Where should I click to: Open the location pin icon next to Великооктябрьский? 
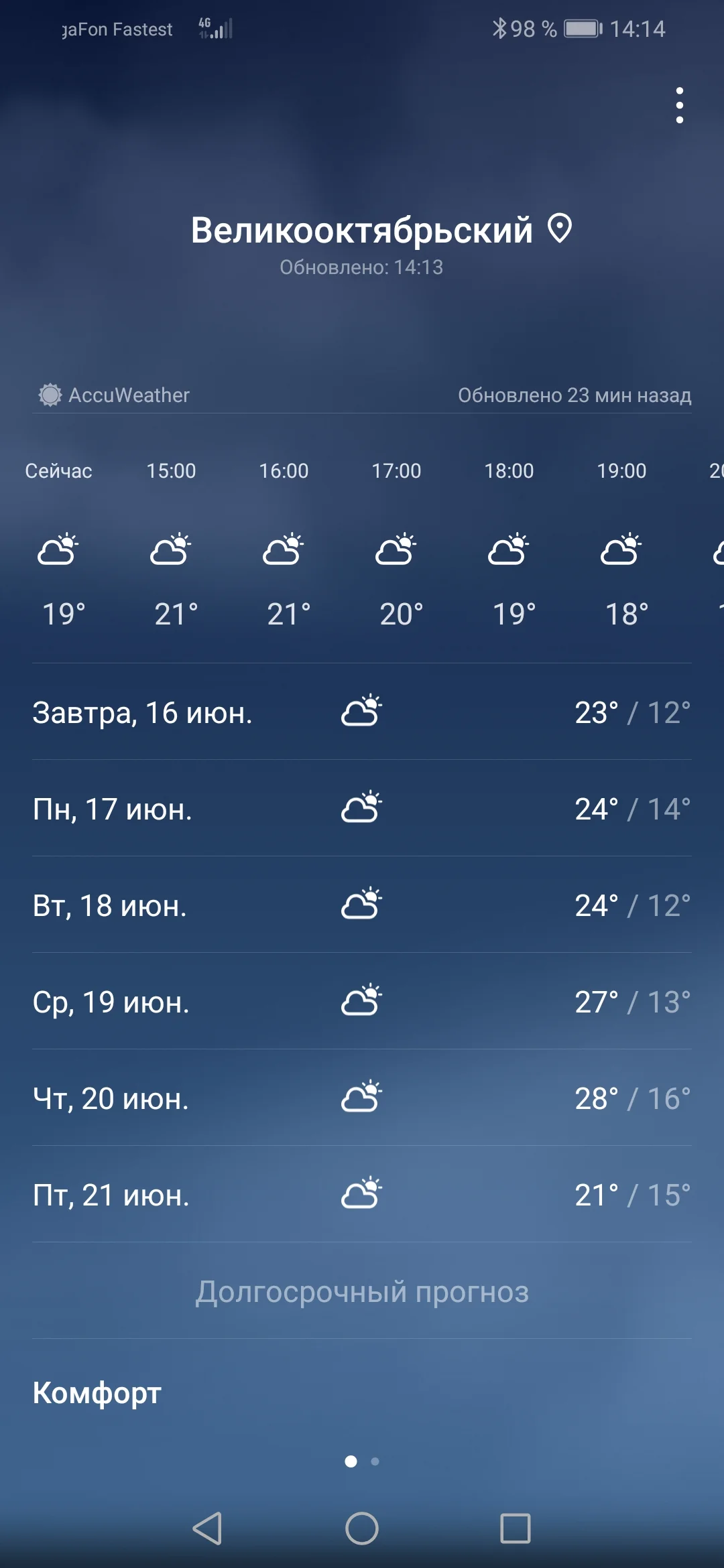coord(559,231)
